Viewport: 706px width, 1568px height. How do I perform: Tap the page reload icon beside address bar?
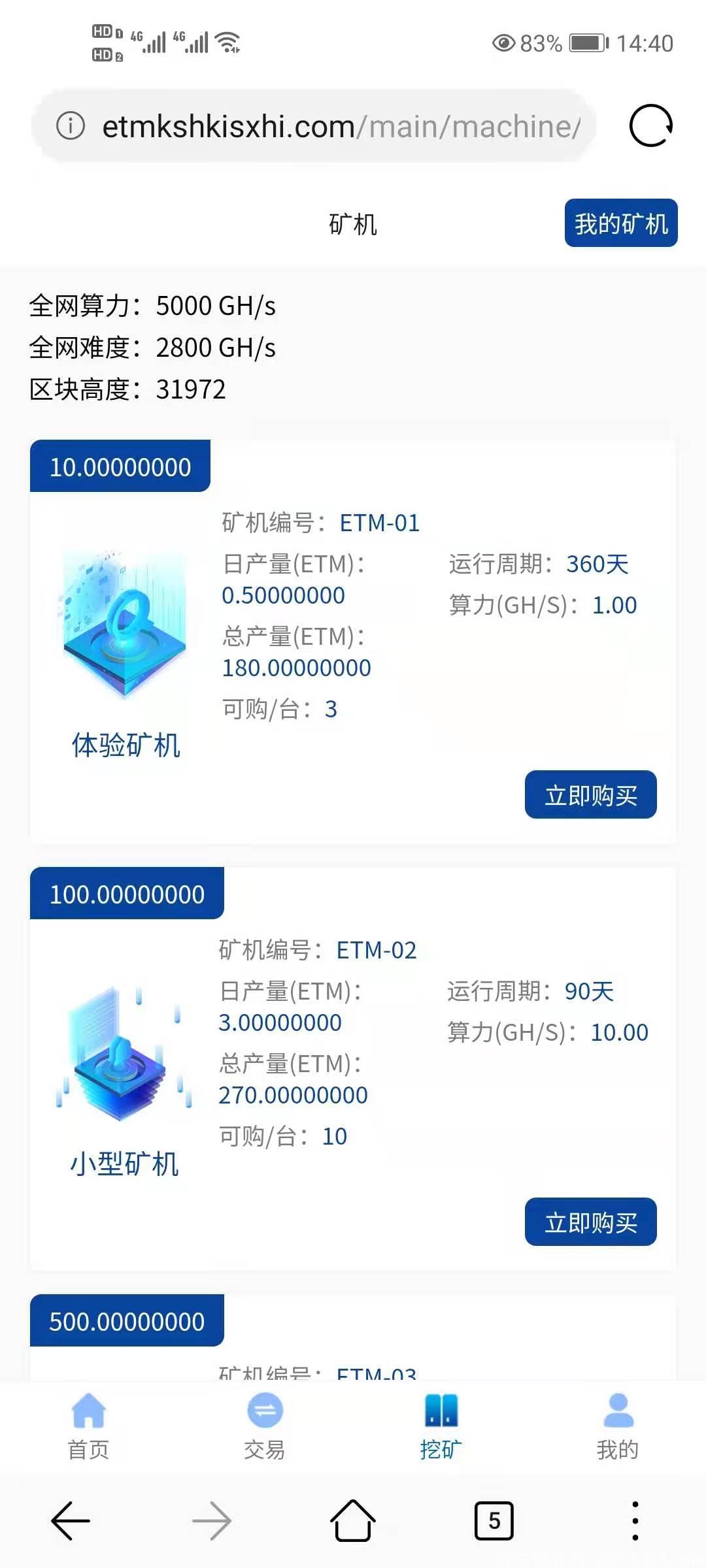tap(650, 126)
